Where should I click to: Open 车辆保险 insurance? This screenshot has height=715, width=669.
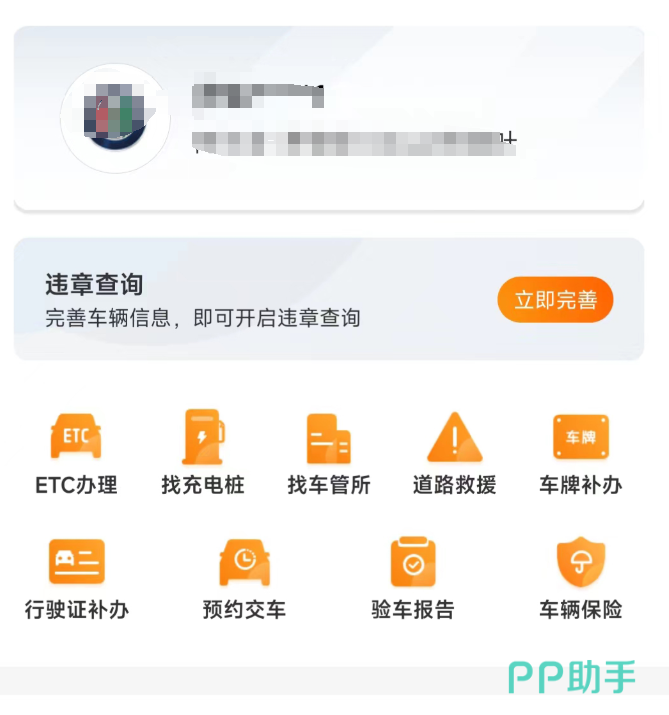tap(581, 577)
